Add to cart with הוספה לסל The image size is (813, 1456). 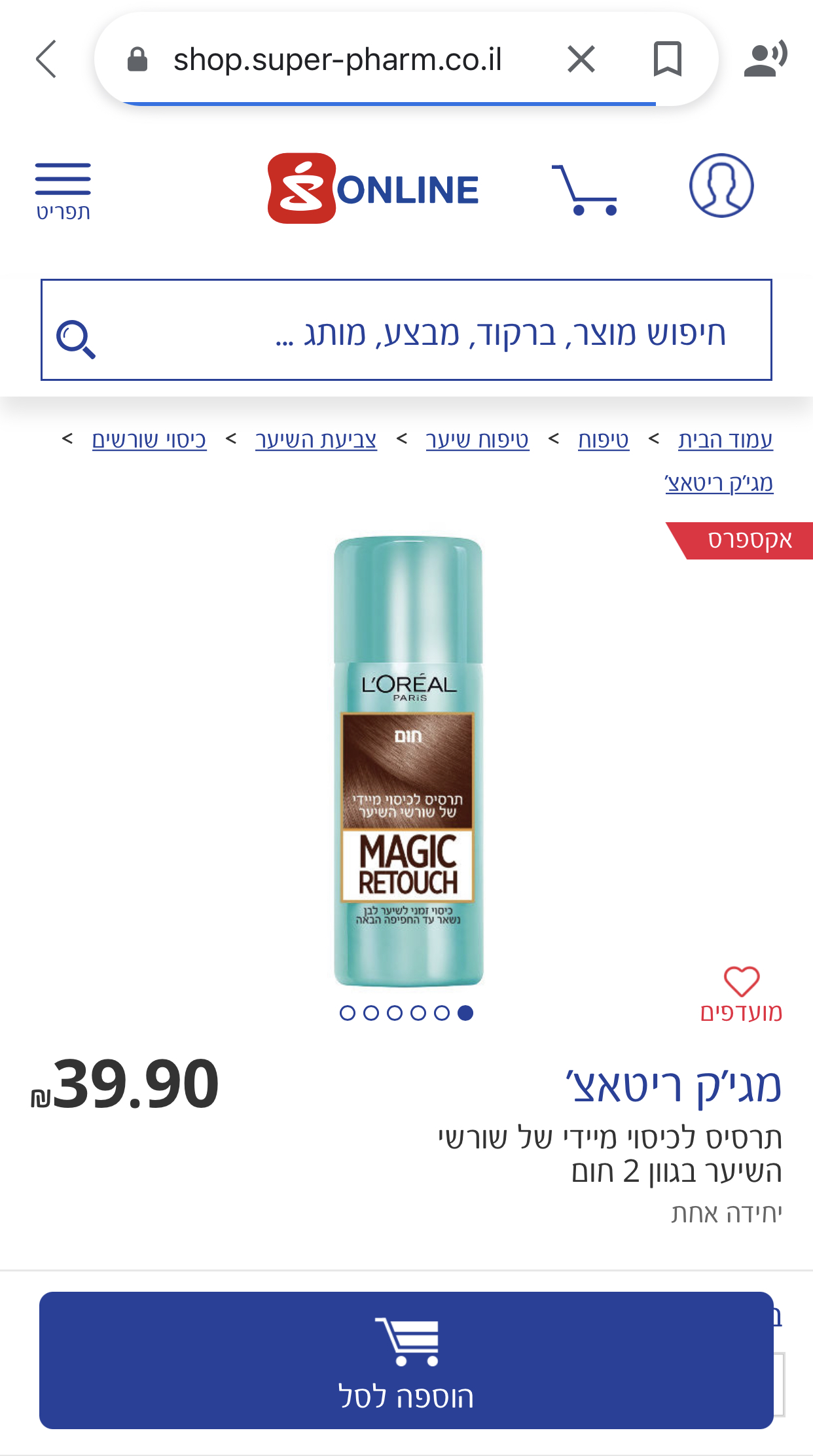point(406,1360)
